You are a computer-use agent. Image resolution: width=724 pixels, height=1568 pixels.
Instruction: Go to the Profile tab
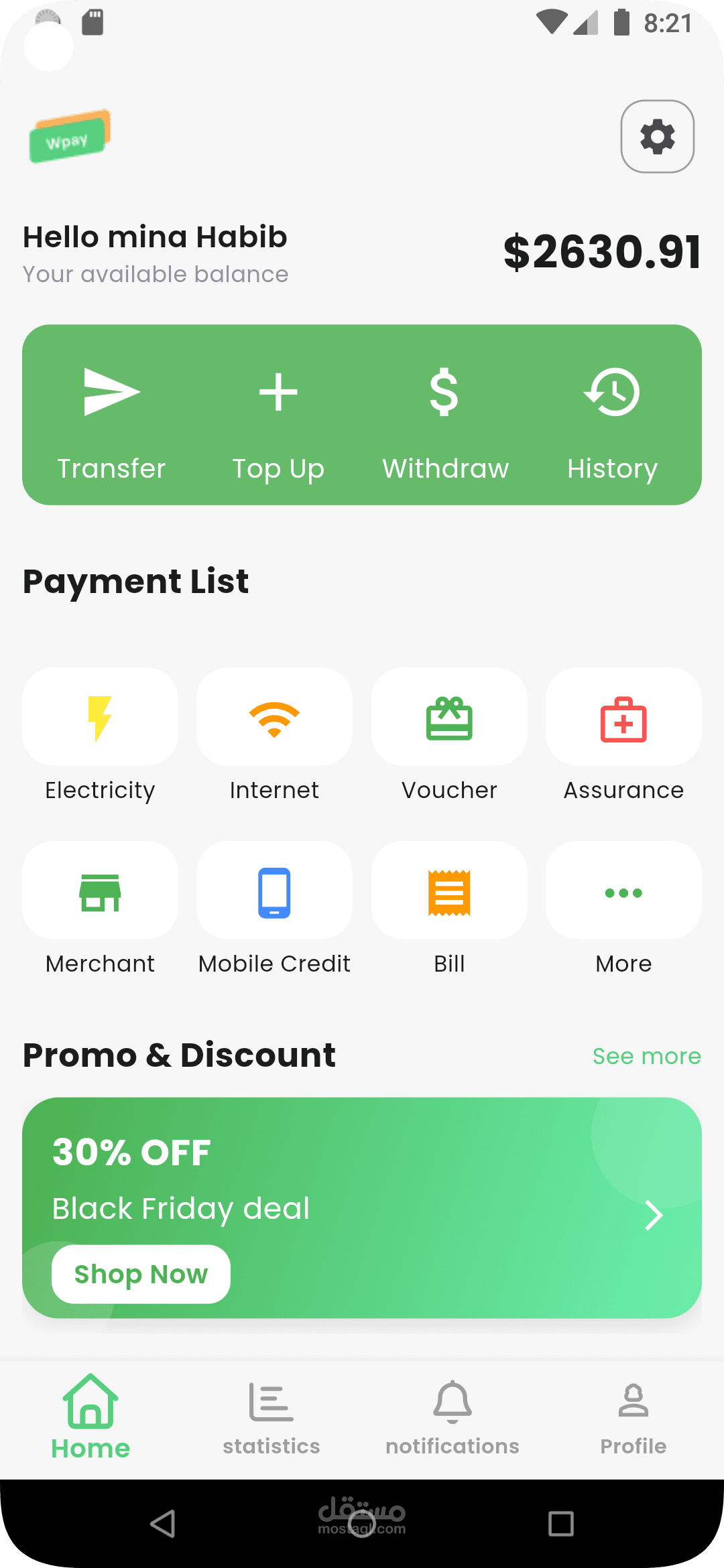(x=633, y=1417)
